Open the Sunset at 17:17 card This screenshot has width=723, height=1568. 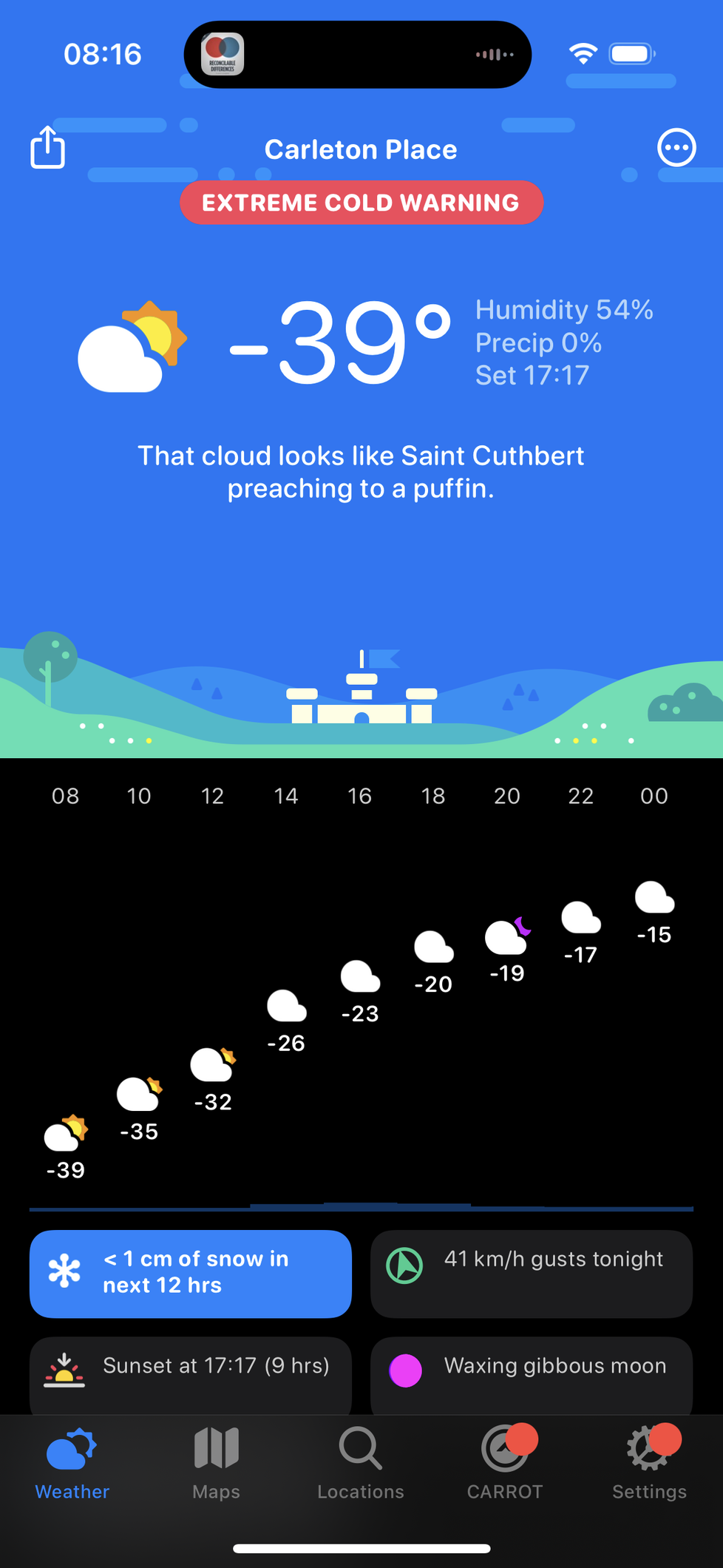(190, 1373)
